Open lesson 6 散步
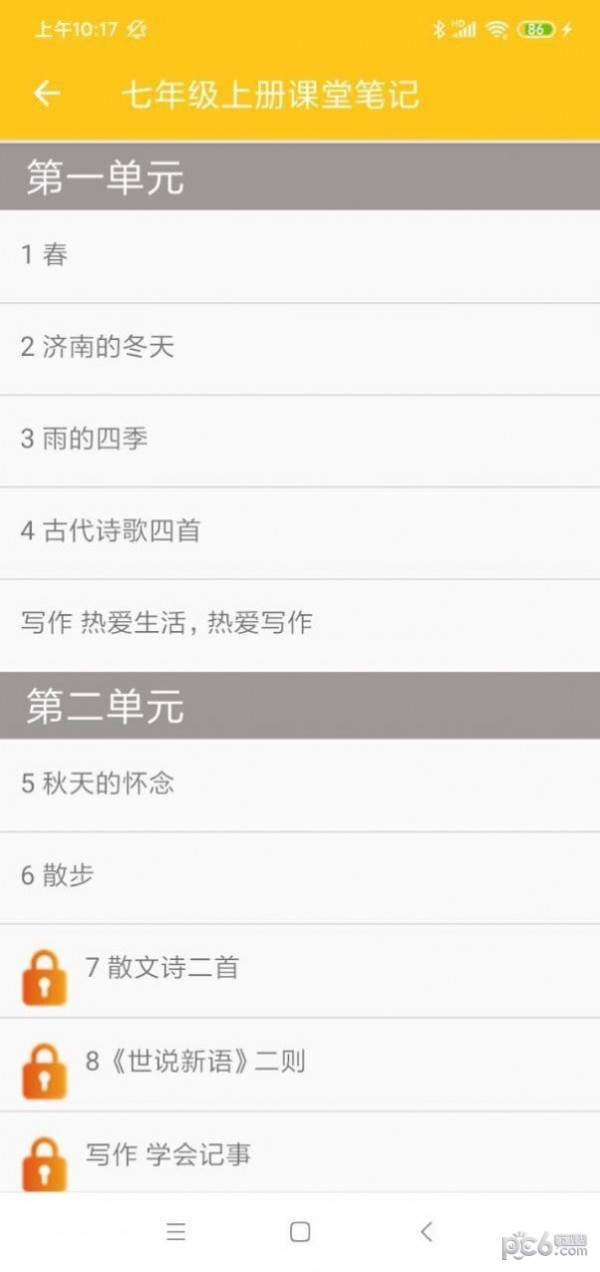 coord(300,876)
